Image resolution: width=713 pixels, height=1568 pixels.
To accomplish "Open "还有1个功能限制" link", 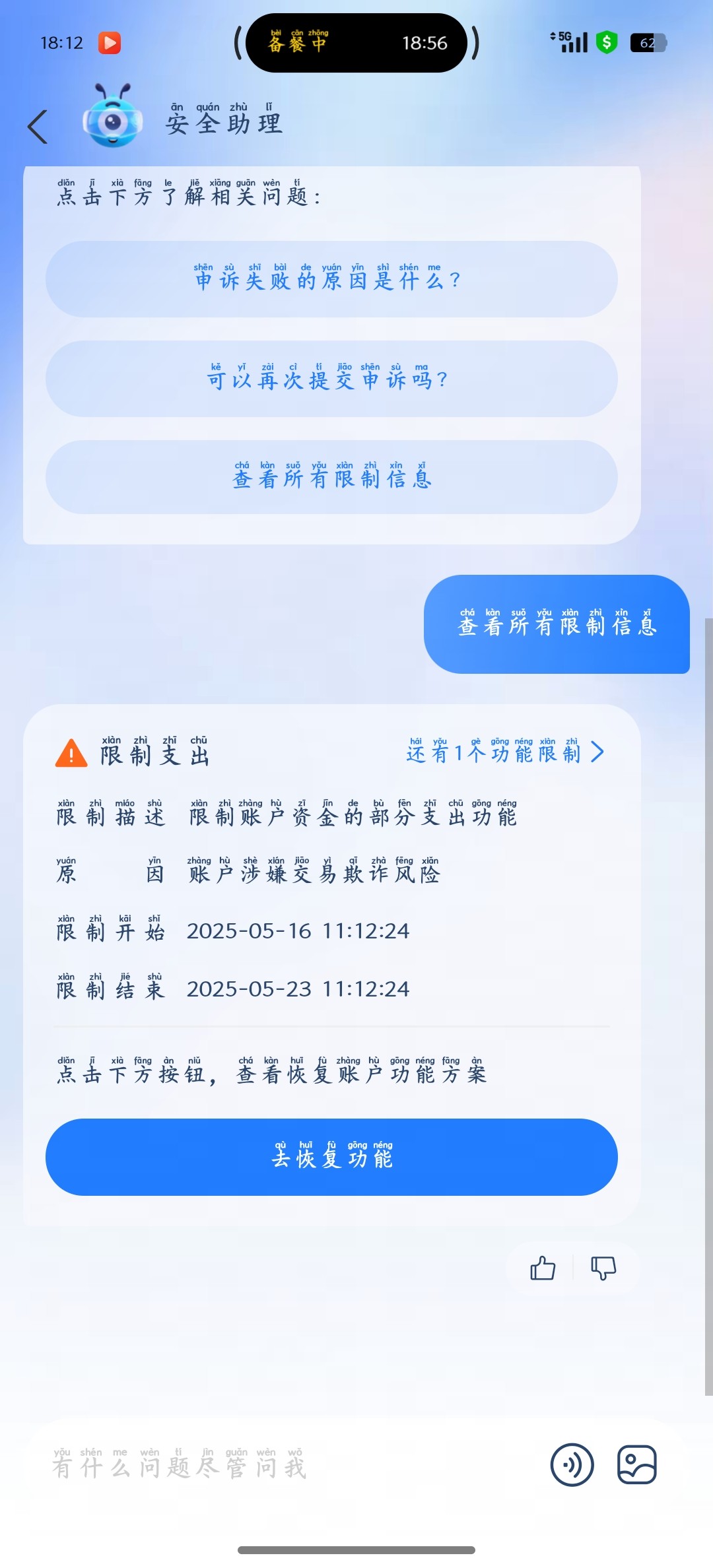I will 505,752.
